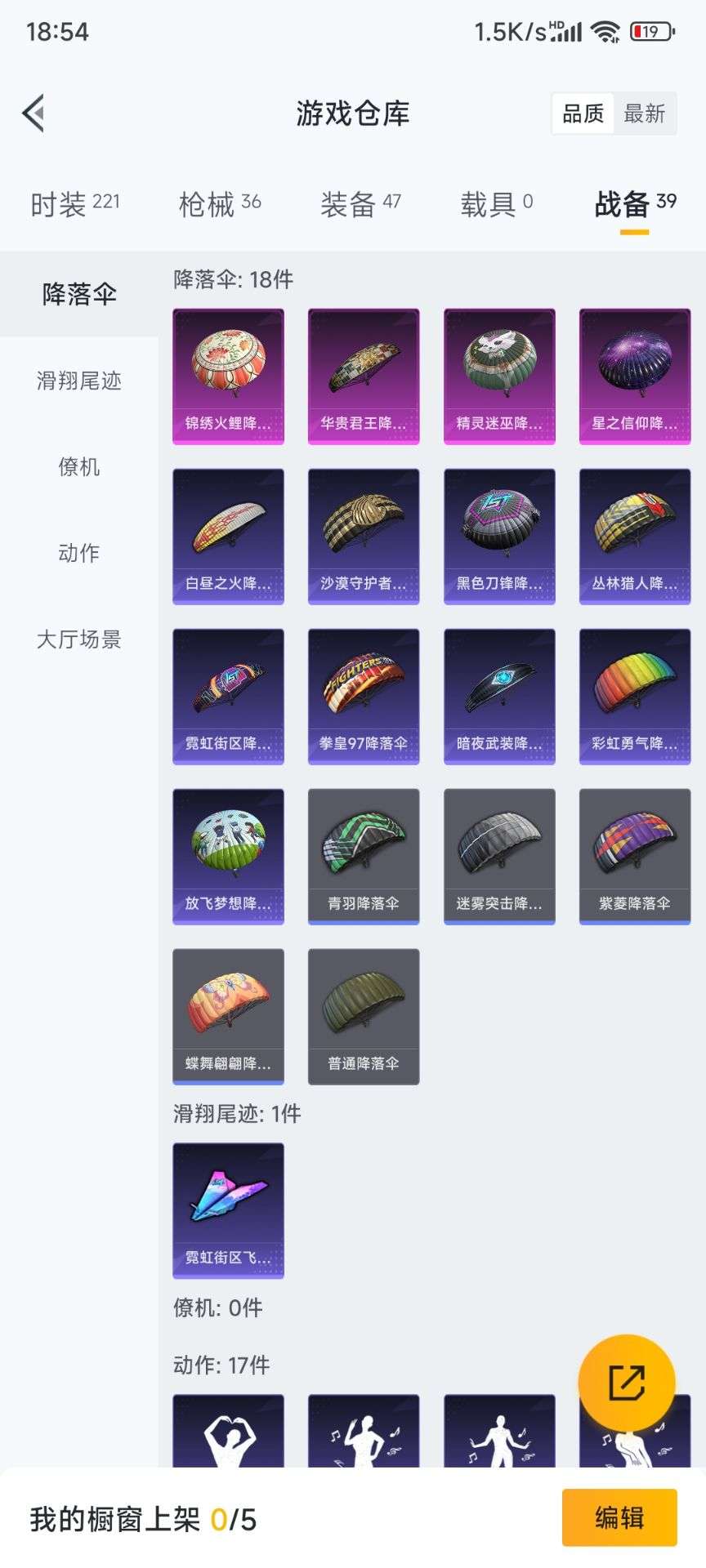The image size is (706, 1568).
Task: View the 锦绣火鲤 parachute
Action: [227, 374]
